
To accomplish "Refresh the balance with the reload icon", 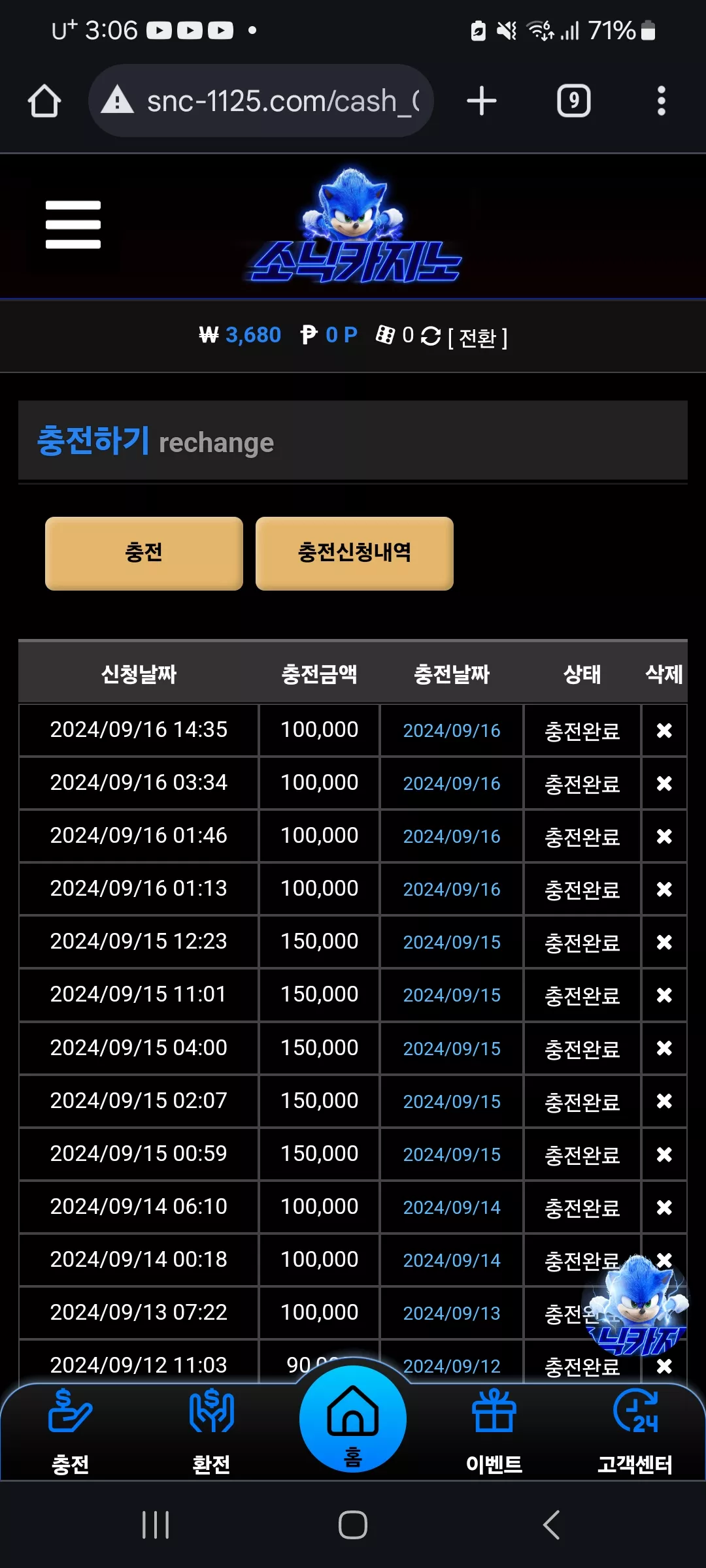I will (431, 336).
